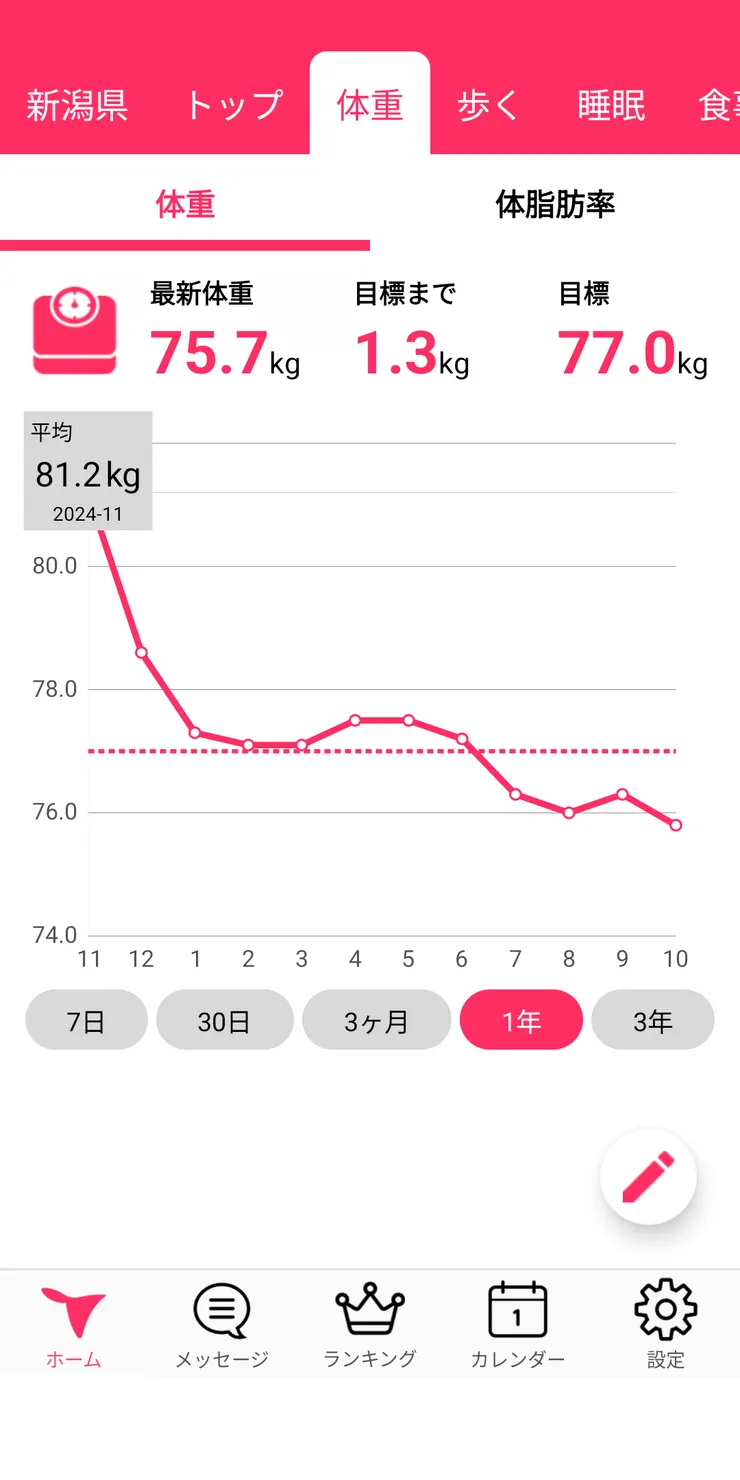740x1480 pixels.
Task: Go to ホーム in bottom navigation
Action: click(x=74, y=1325)
